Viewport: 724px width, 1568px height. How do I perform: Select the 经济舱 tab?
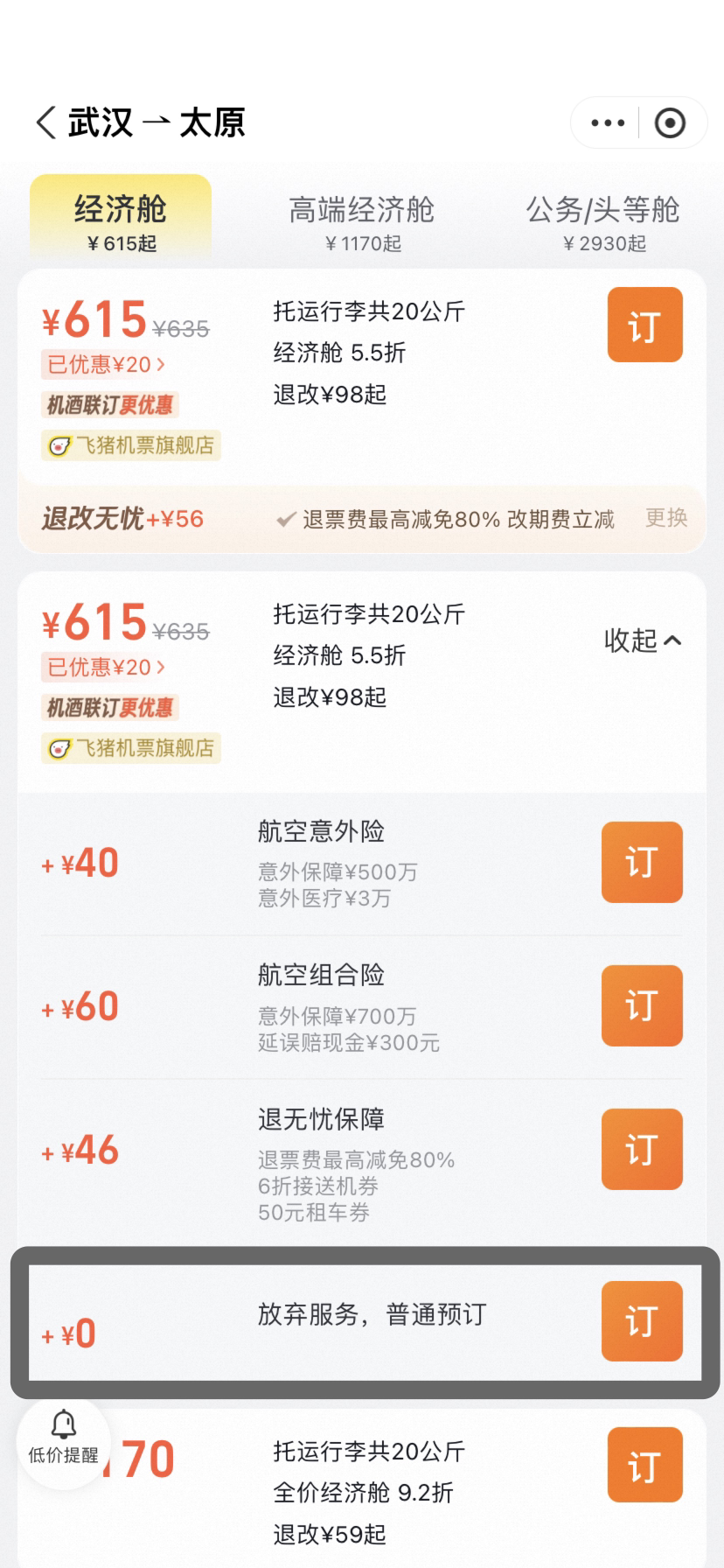pos(121,220)
